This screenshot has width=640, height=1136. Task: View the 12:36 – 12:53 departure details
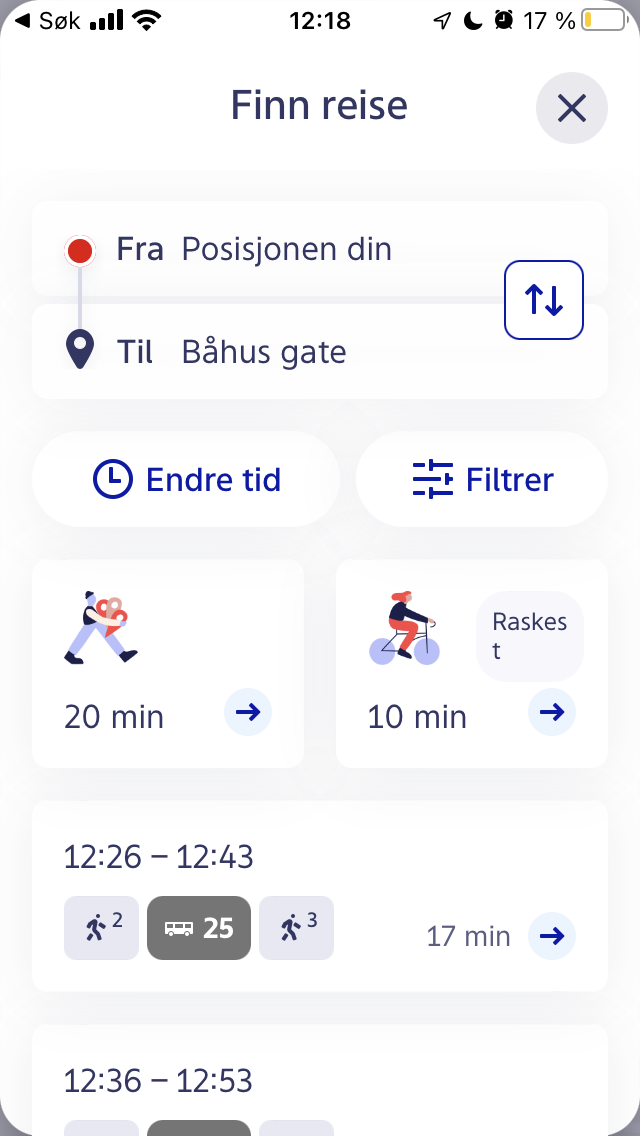coord(320,1082)
